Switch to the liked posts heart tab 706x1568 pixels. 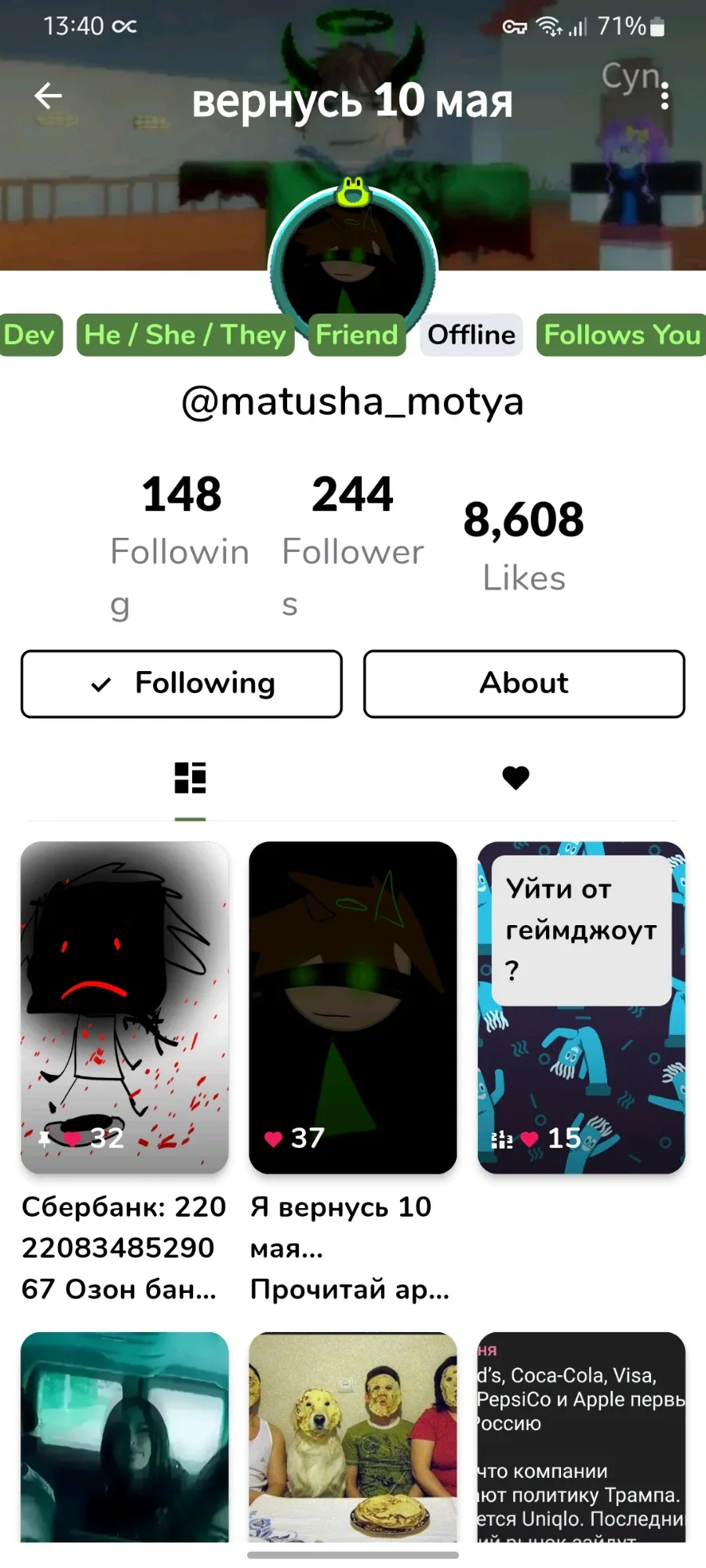pyautogui.click(x=515, y=779)
